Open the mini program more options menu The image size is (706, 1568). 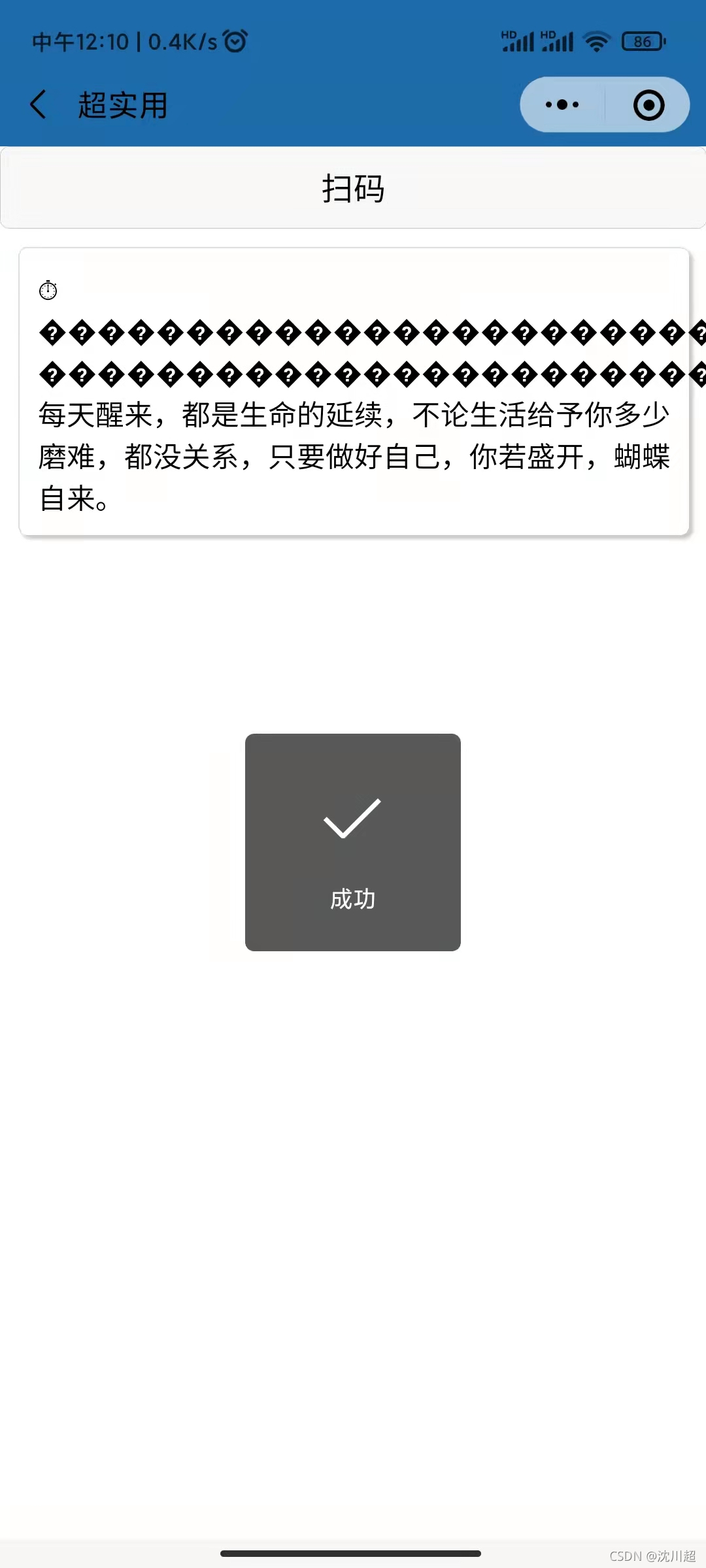point(562,105)
